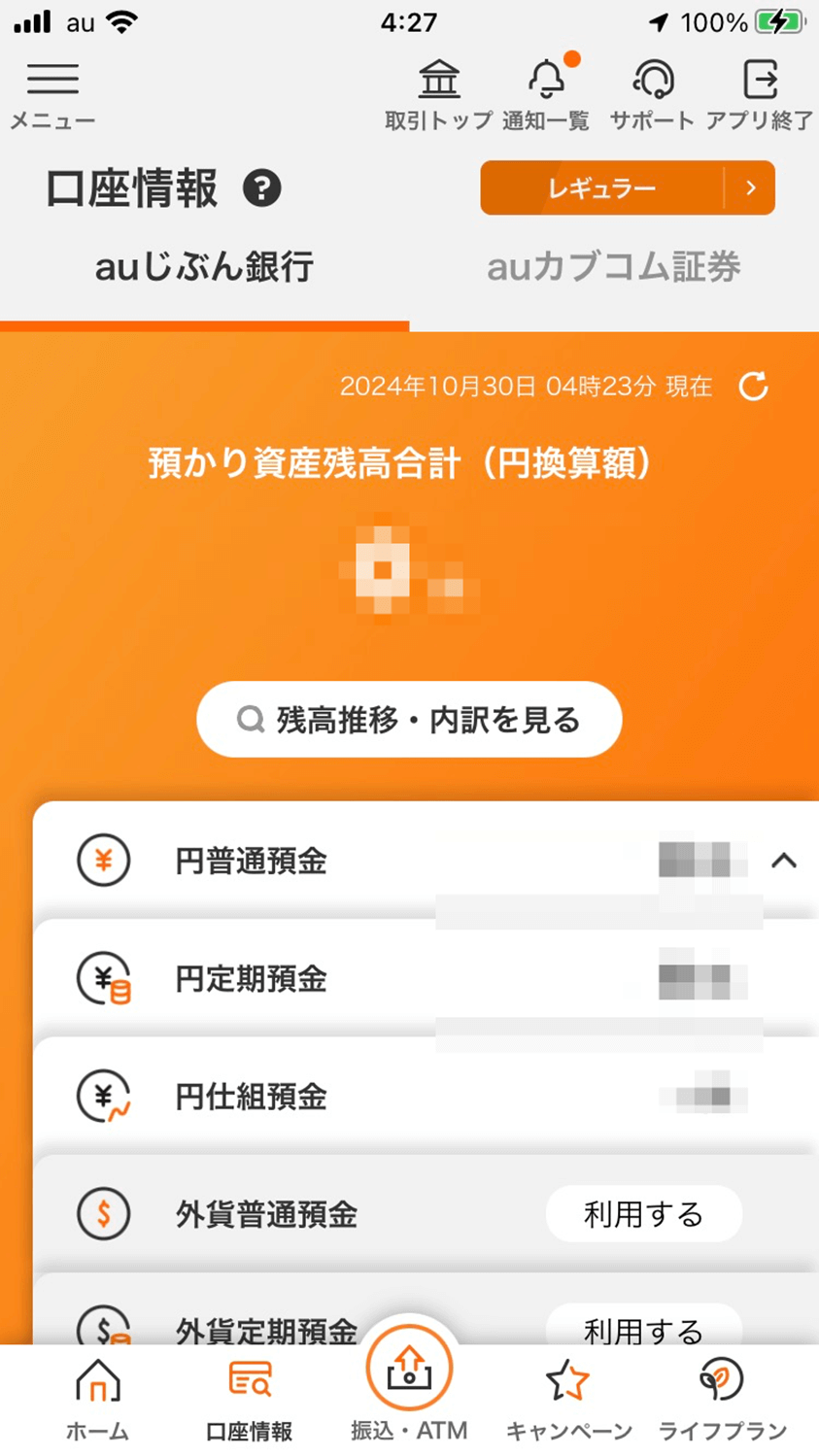Open the 円仕組預金 row
The image size is (819, 1456).
pyautogui.click(x=426, y=1096)
